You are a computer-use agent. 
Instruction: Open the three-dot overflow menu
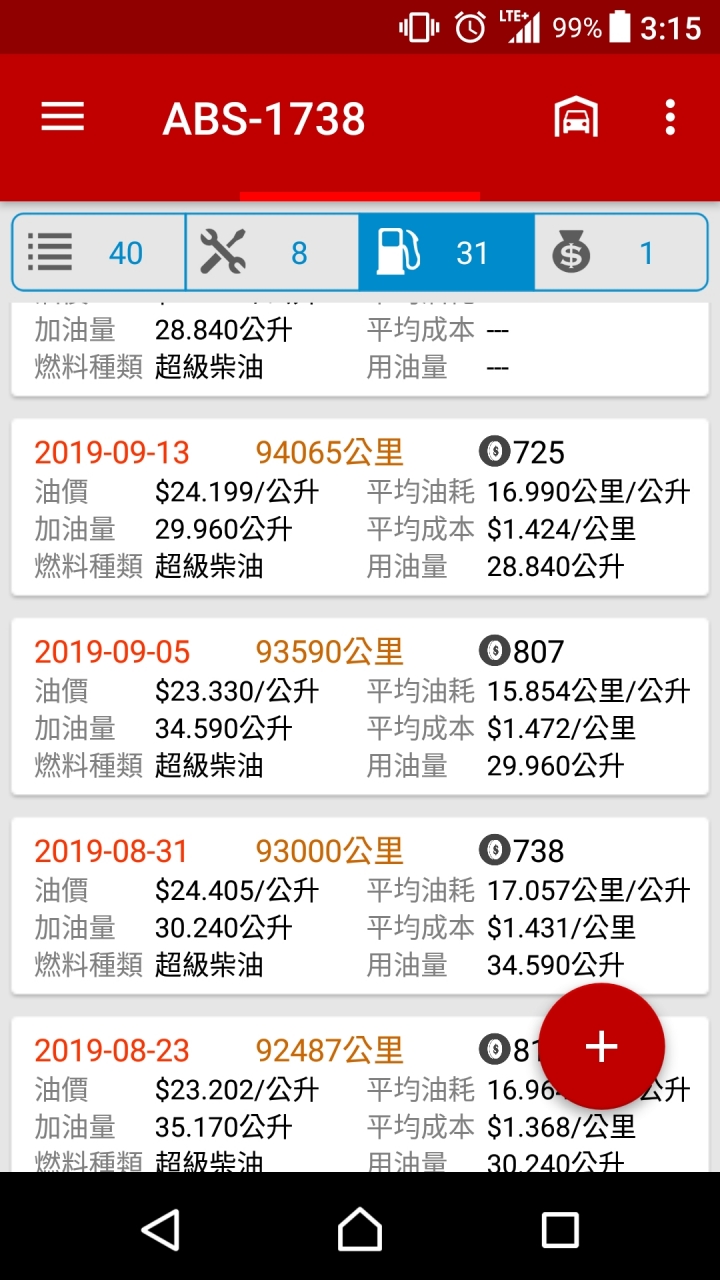click(x=670, y=118)
